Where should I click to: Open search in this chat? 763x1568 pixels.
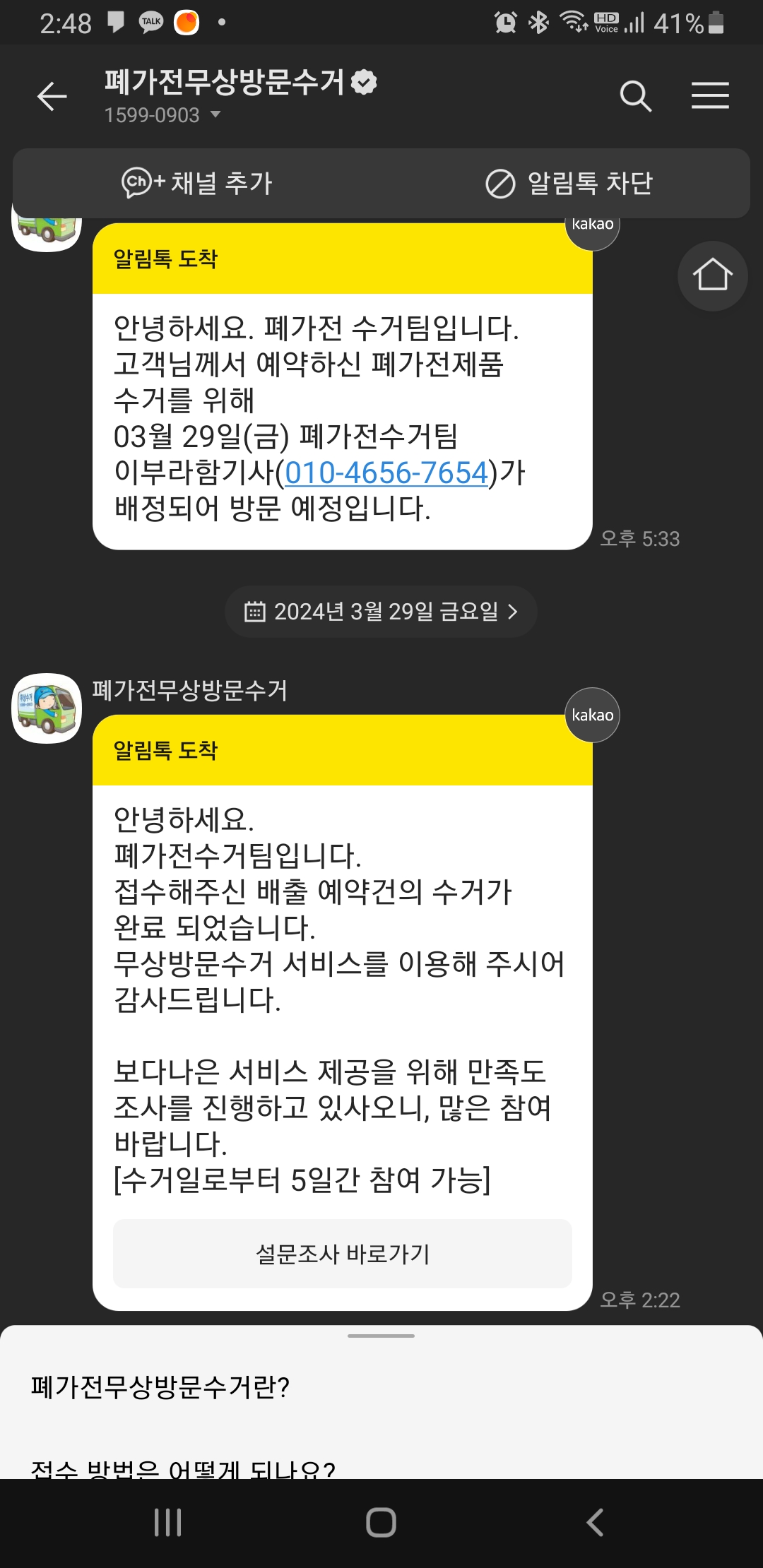tap(635, 96)
